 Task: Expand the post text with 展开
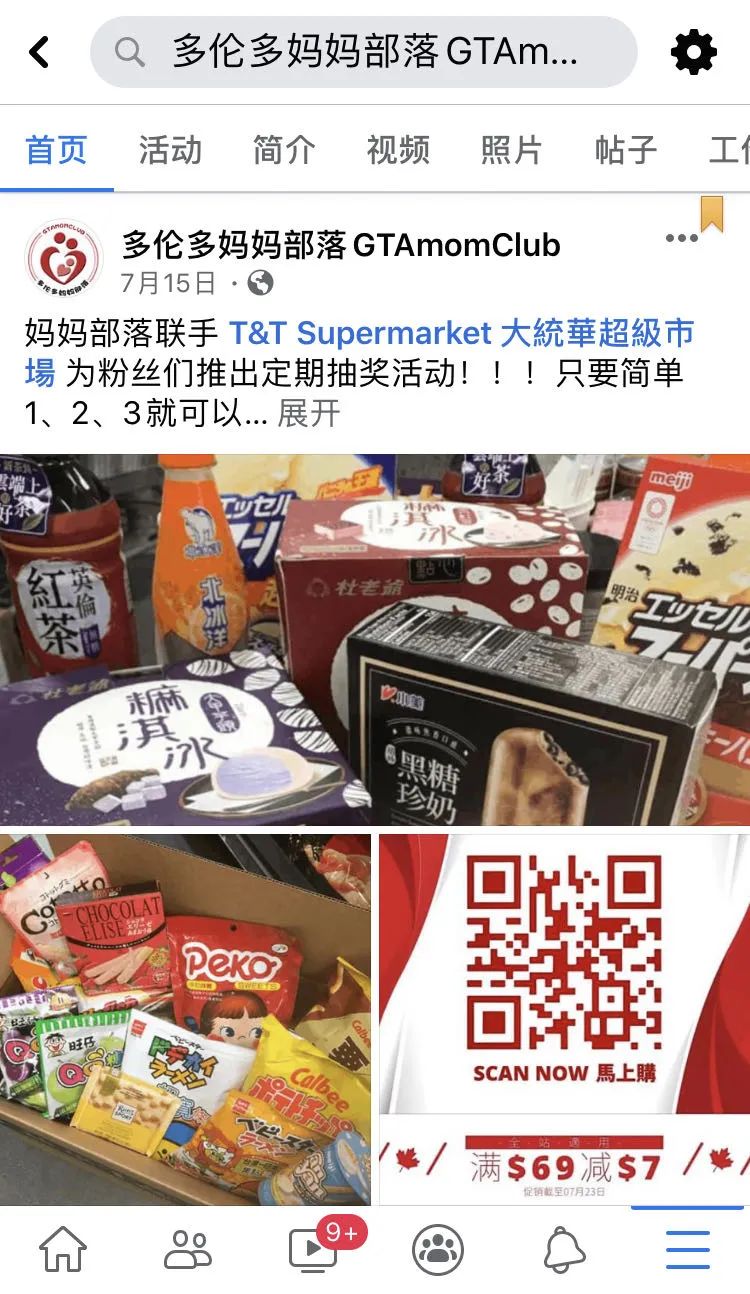309,413
